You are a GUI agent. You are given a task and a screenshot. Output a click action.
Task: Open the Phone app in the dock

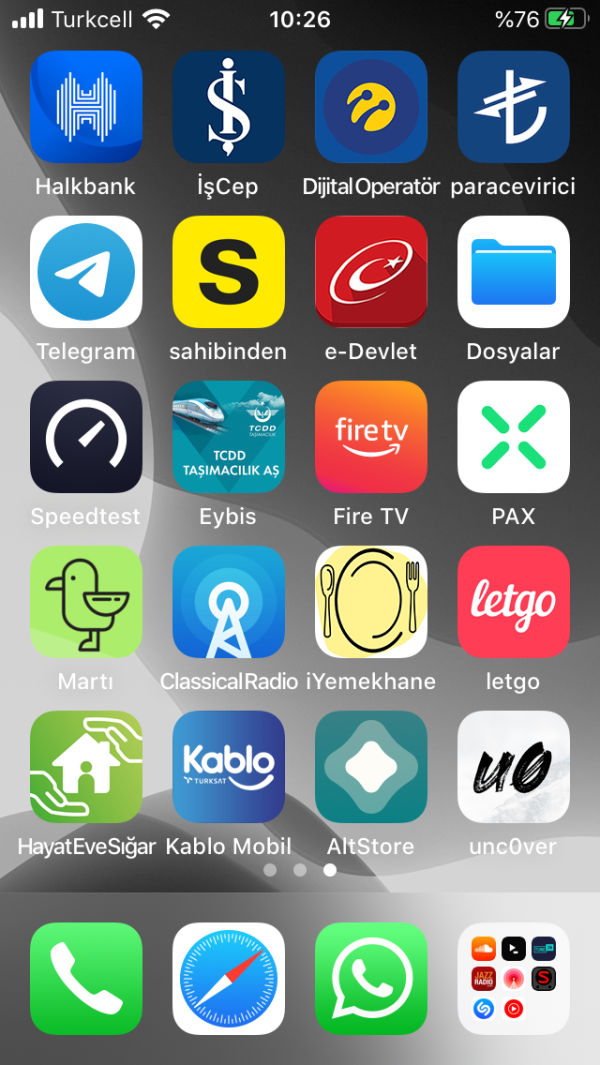tap(86, 978)
